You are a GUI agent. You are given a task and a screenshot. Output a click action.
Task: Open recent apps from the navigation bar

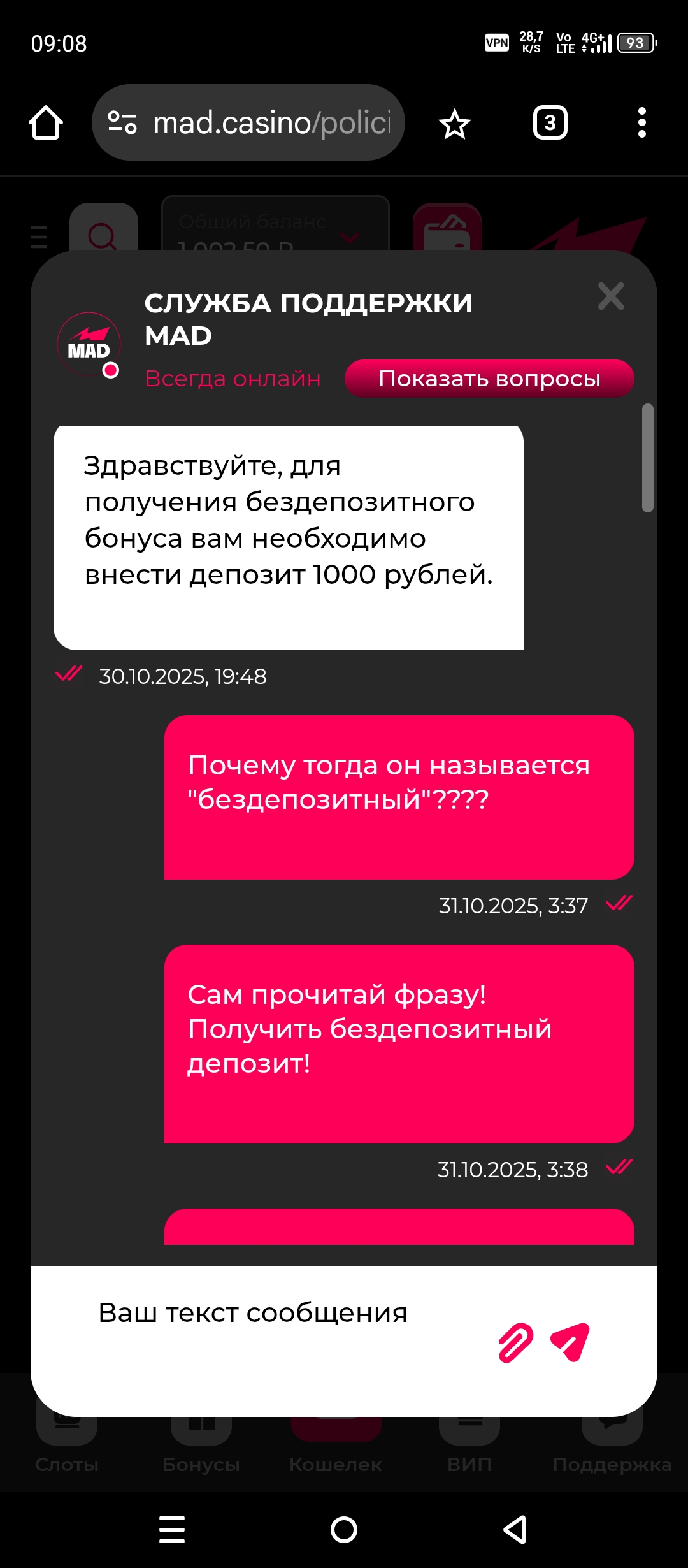[172, 1529]
